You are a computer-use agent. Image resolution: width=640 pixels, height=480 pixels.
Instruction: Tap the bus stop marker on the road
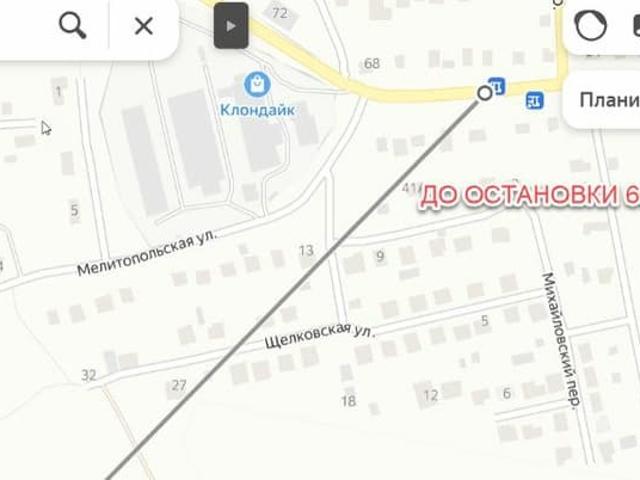[x=497, y=83]
